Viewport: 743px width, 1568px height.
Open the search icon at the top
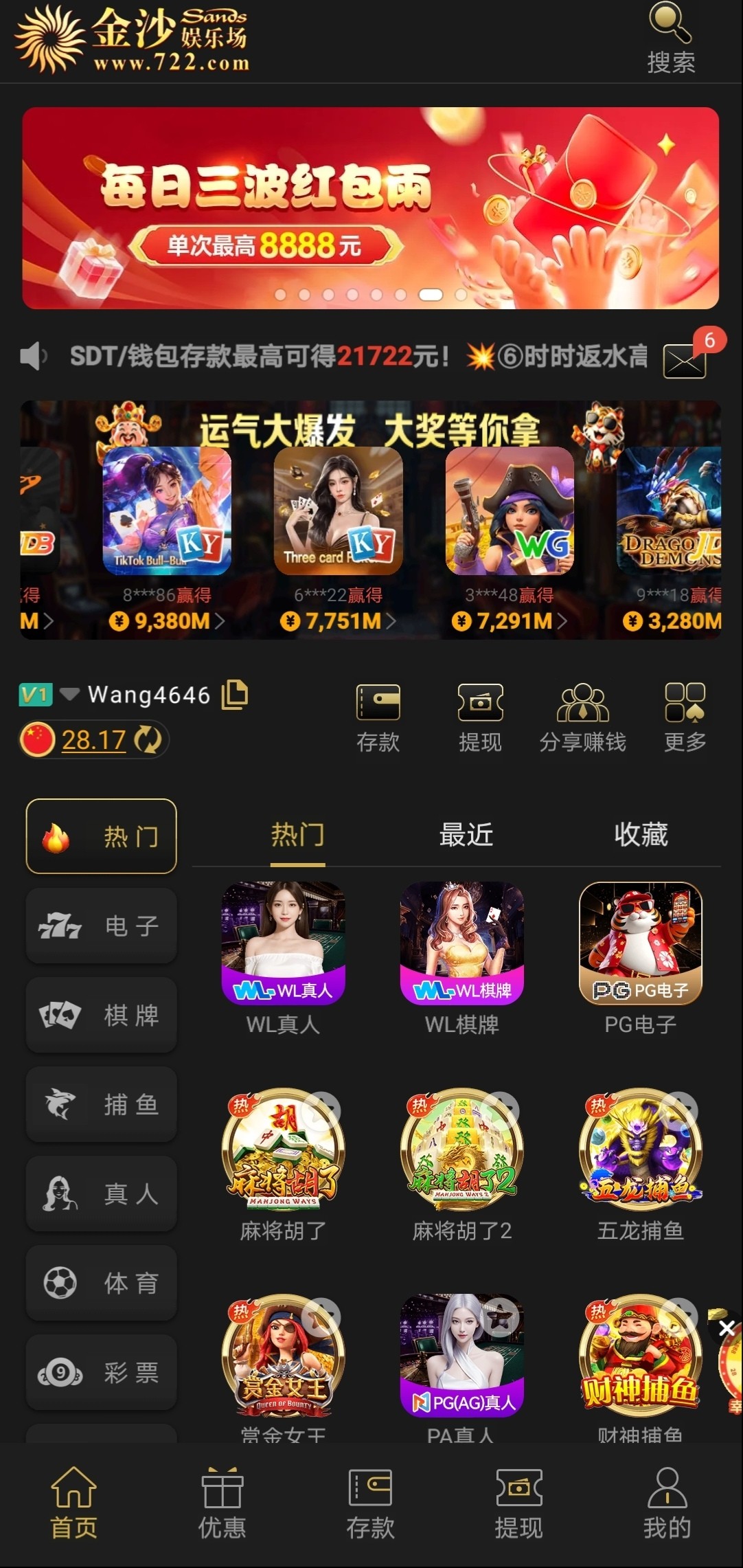(x=670, y=38)
